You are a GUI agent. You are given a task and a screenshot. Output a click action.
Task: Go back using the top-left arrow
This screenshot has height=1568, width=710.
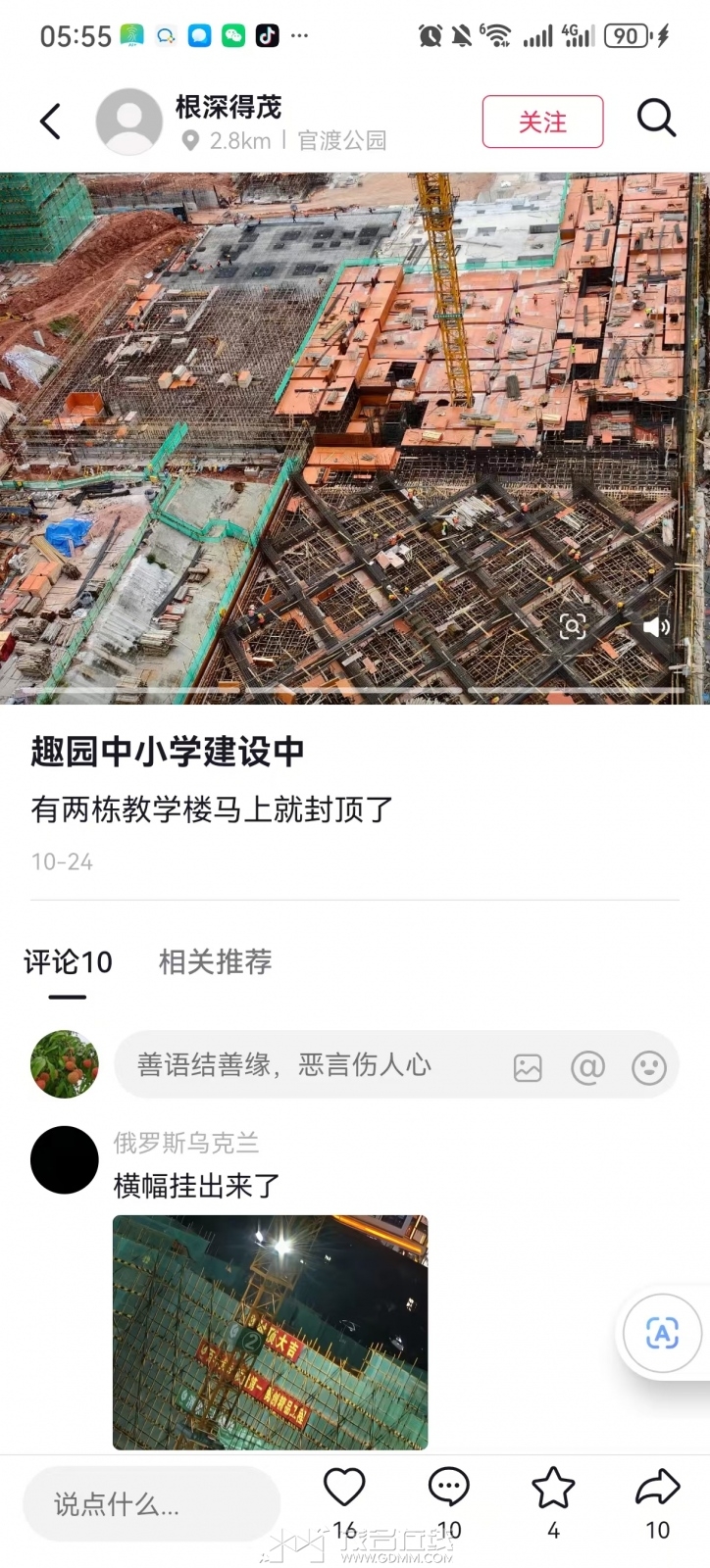pos(51,122)
